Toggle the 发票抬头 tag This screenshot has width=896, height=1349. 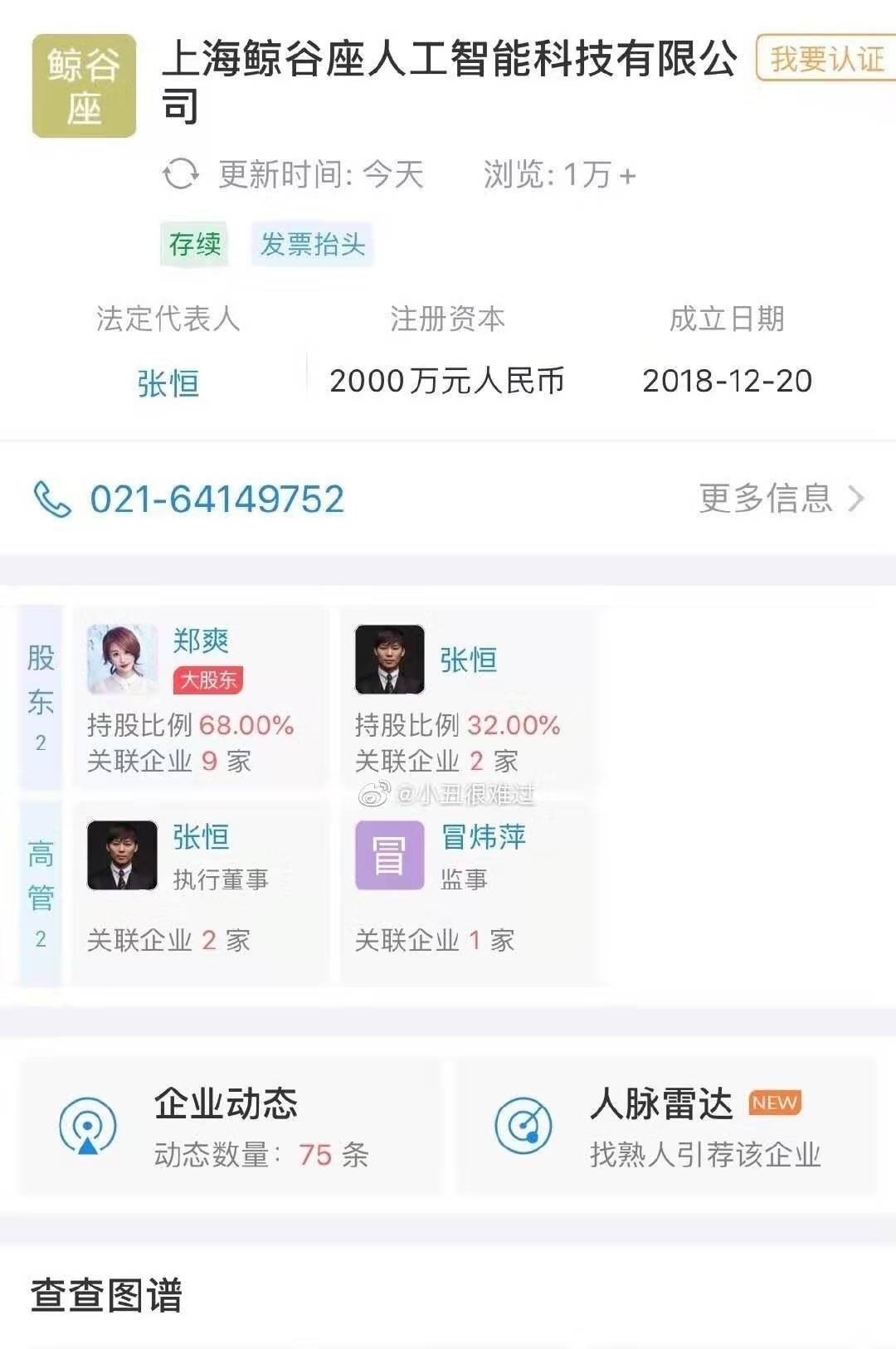tap(313, 242)
